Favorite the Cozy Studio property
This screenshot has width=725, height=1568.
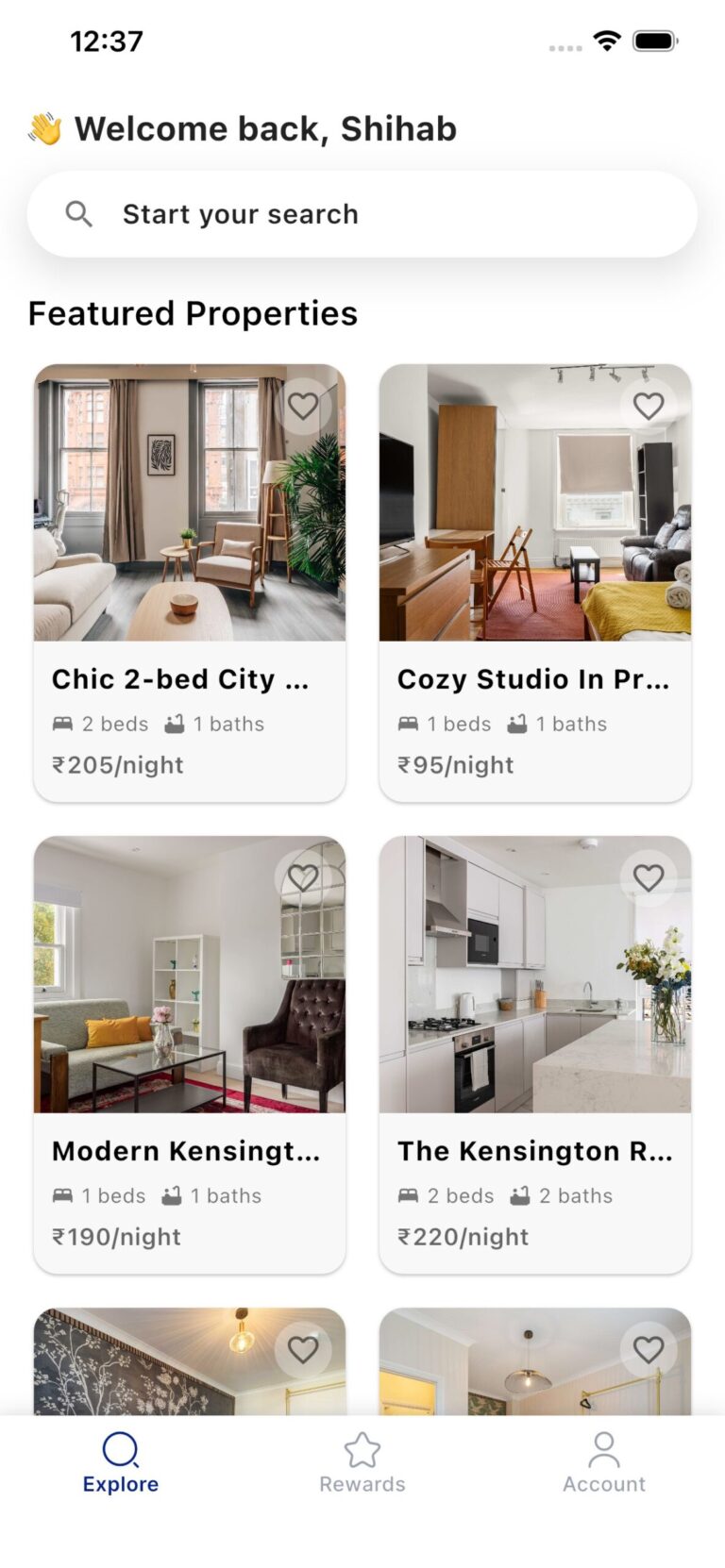[x=649, y=407]
